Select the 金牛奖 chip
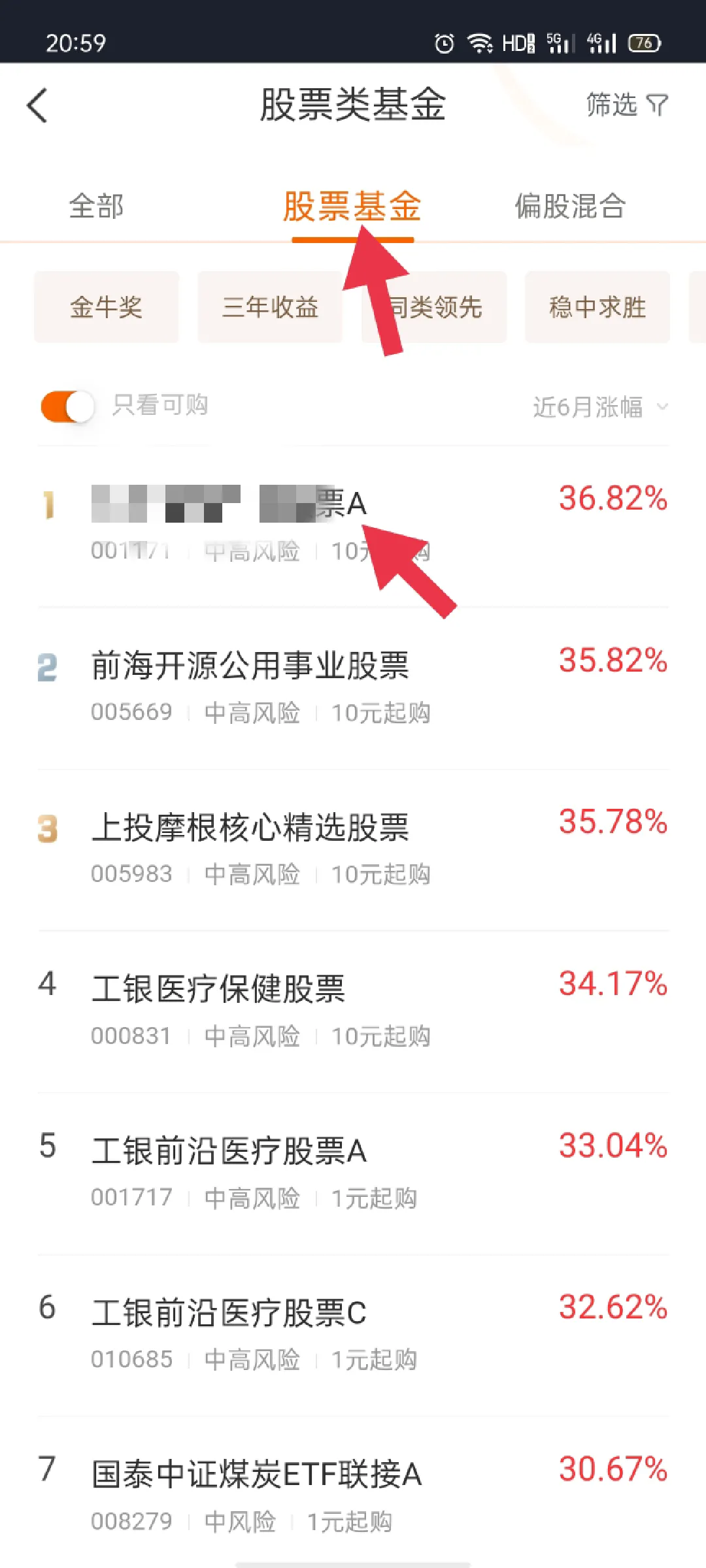Viewport: 706px width, 1568px height. point(107,307)
